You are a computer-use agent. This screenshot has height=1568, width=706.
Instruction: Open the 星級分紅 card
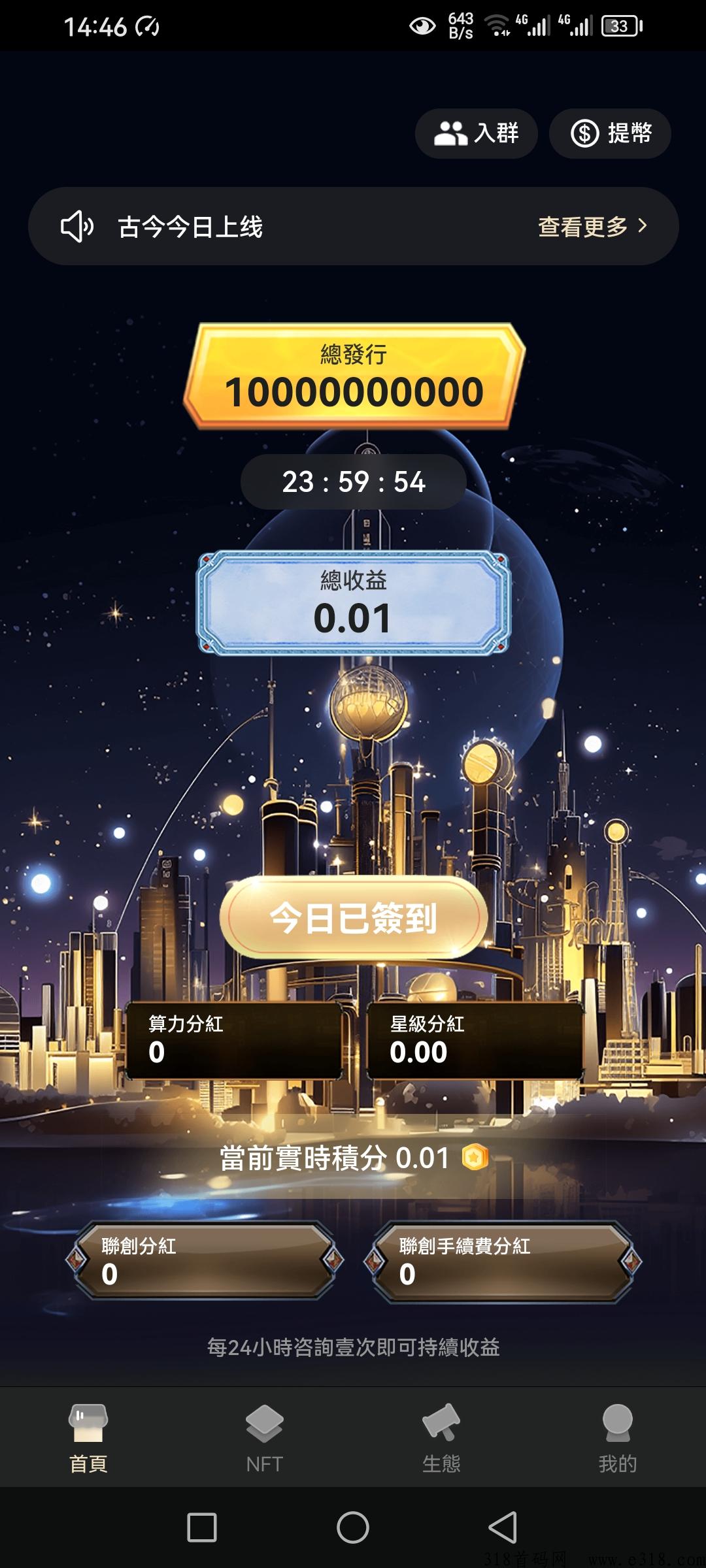point(475,1040)
